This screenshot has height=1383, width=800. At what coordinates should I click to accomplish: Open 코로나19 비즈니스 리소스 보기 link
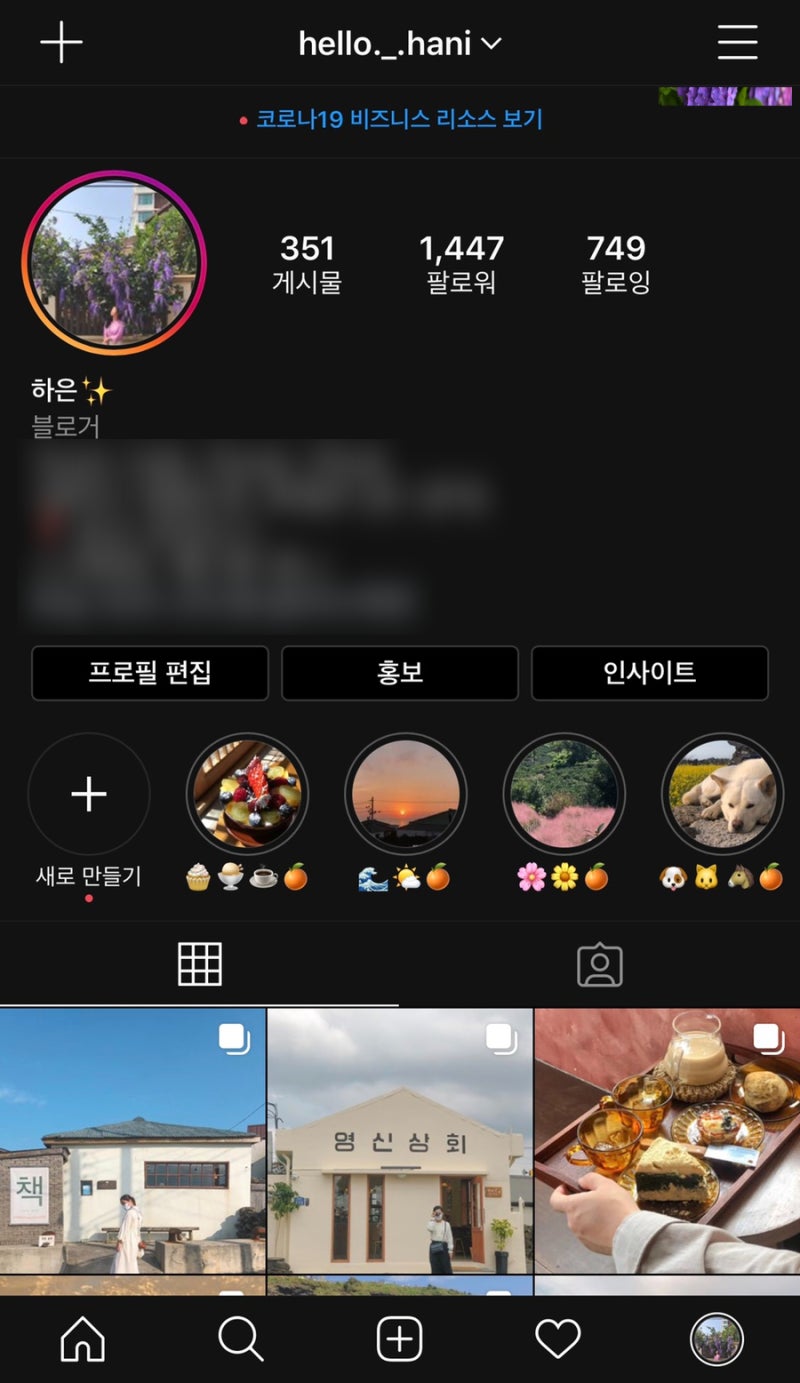(400, 118)
